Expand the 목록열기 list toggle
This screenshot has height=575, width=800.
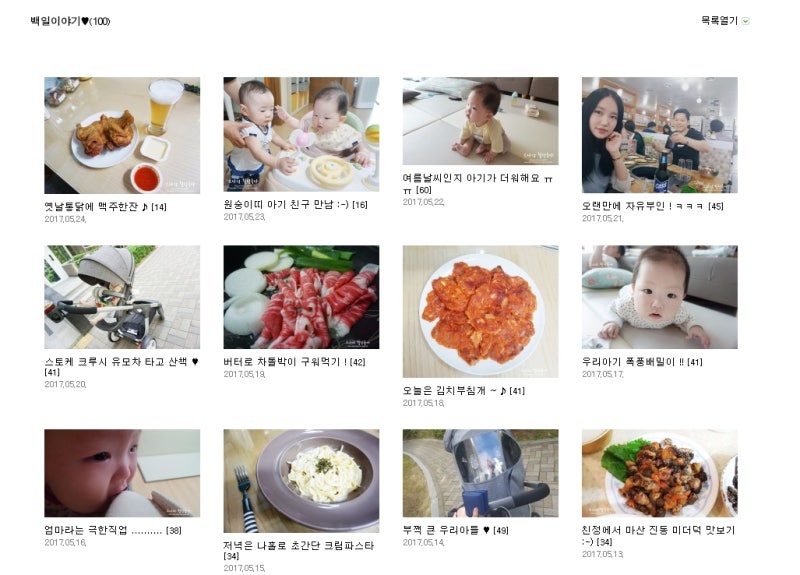click(x=724, y=21)
